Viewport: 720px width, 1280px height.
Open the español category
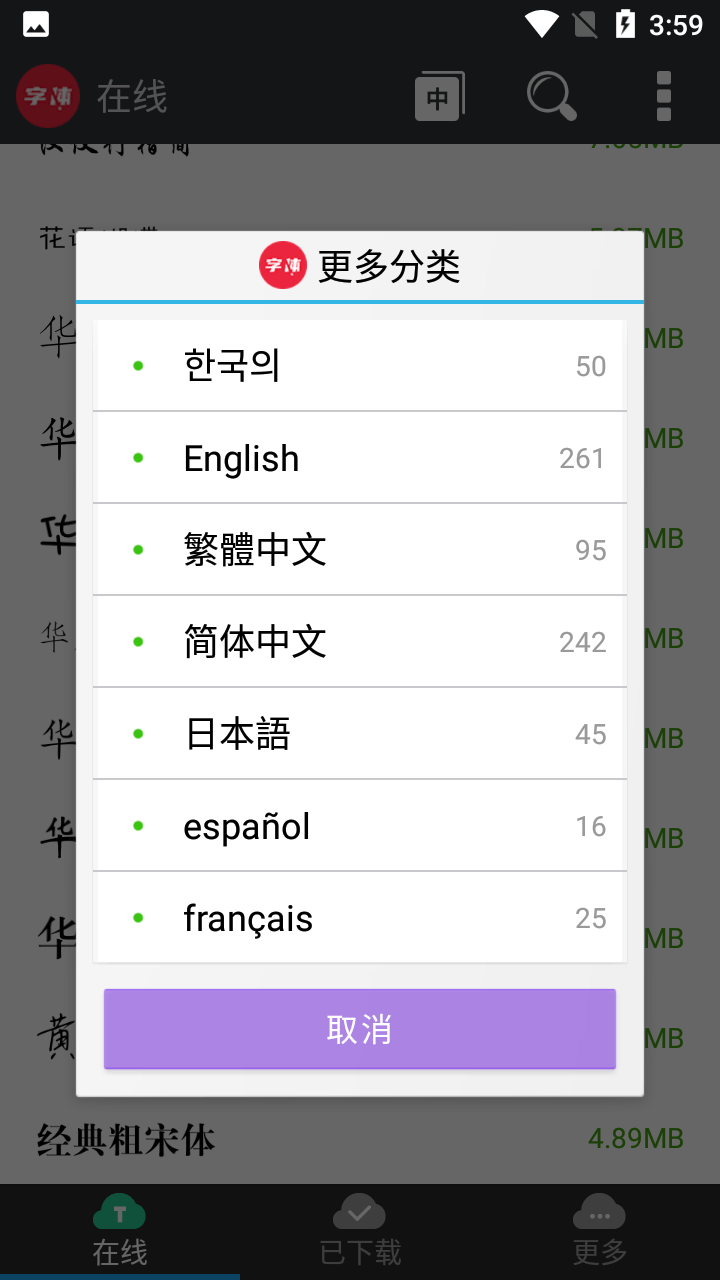pyautogui.click(x=359, y=826)
